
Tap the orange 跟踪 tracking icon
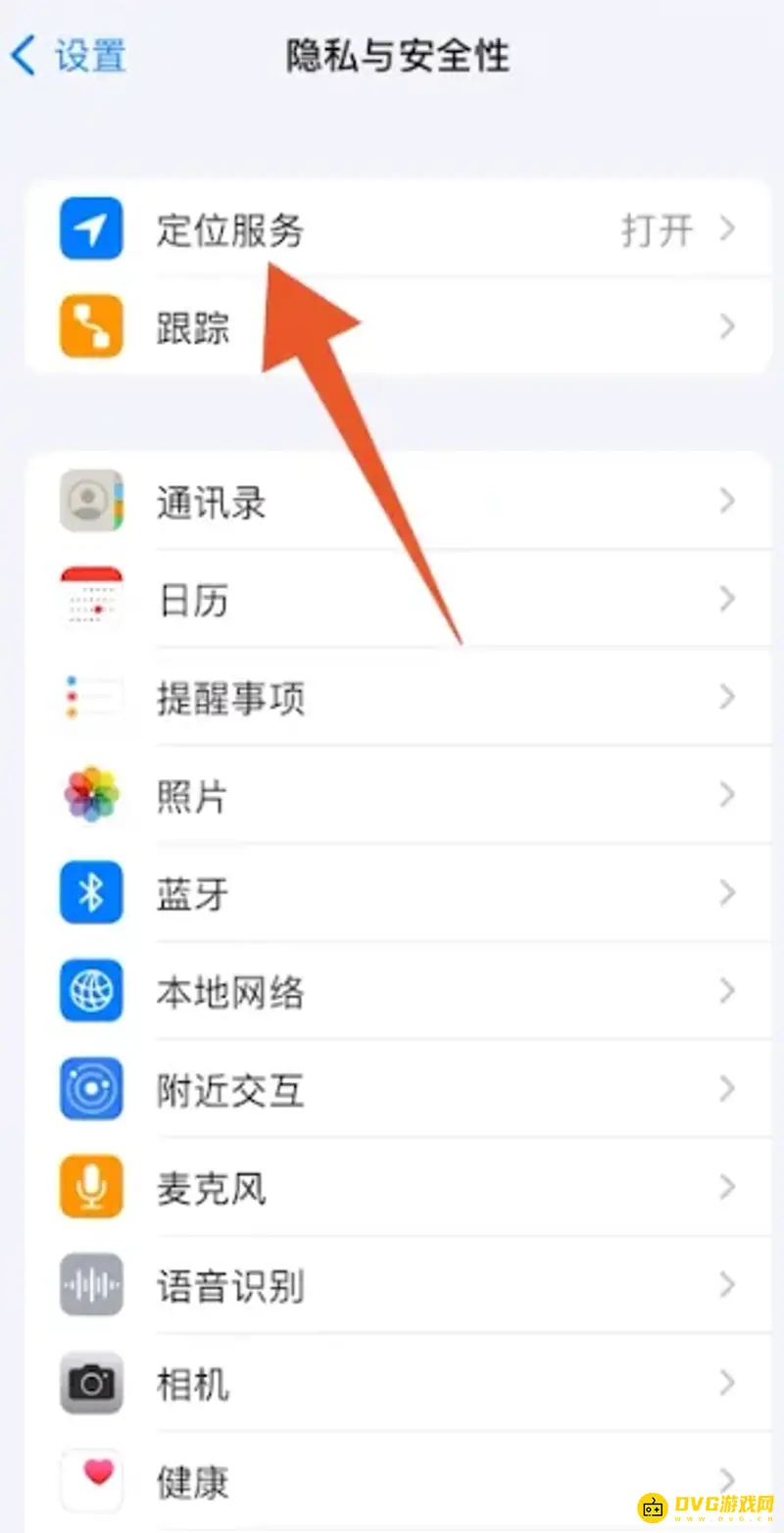tap(90, 326)
